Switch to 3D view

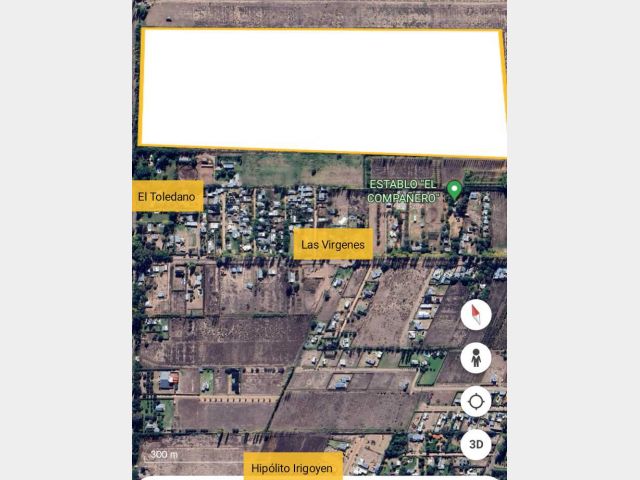(x=476, y=443)
